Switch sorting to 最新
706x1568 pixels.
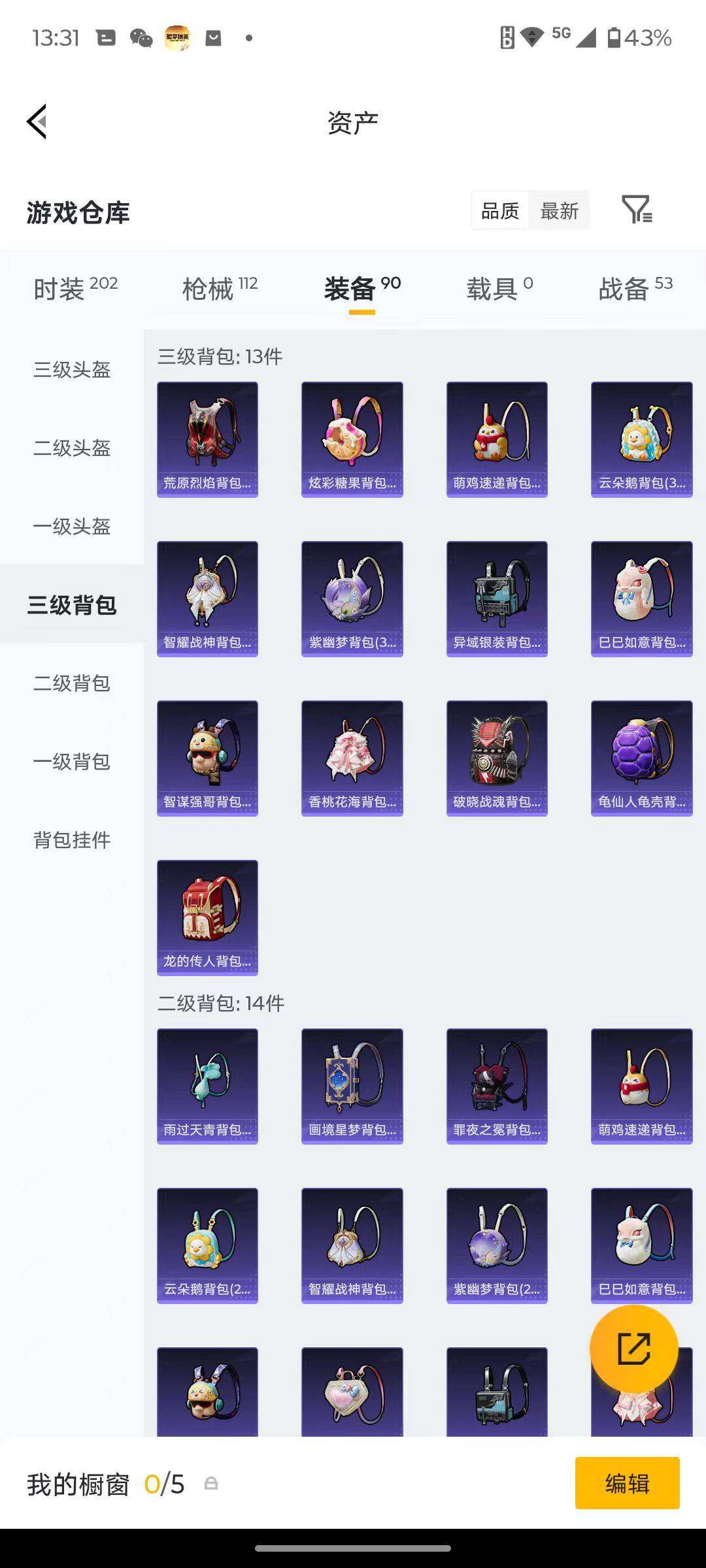click(x=561, y=210)
